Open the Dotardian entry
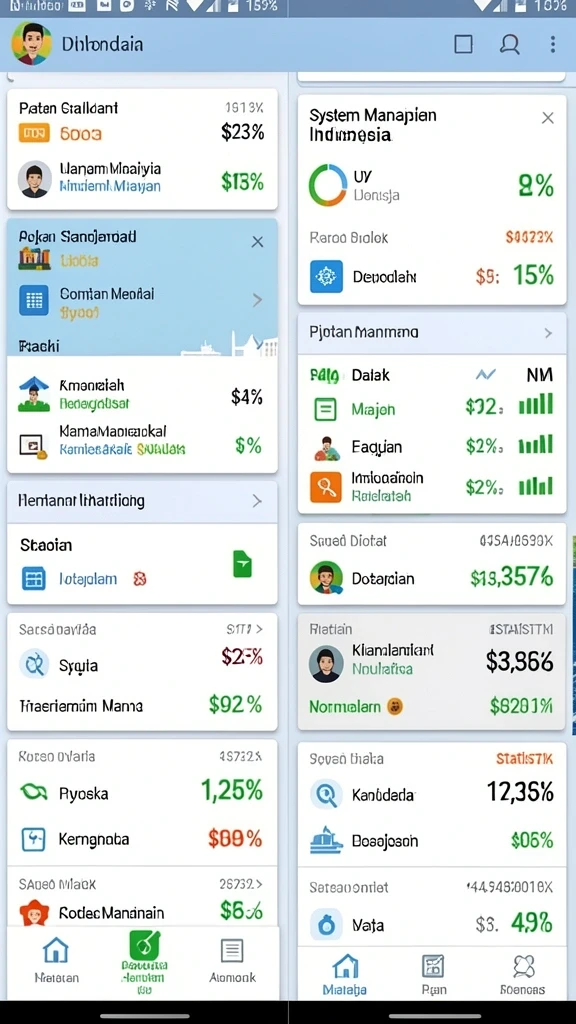Screen dimensions: 576x1024 tap(432, 578)
